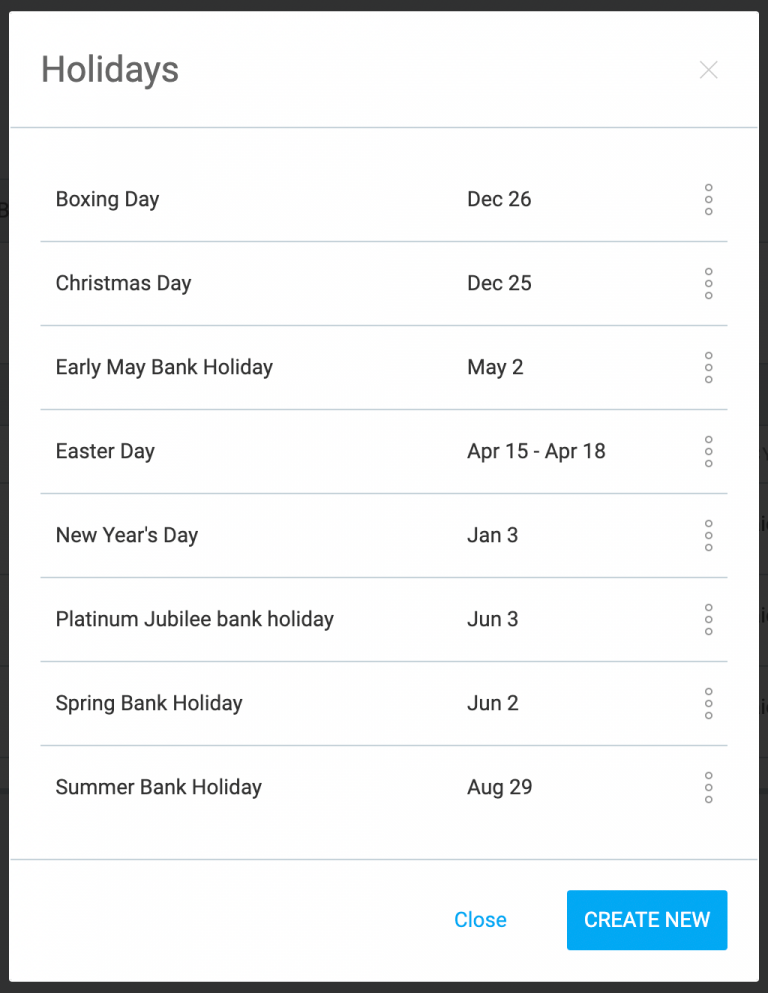Select the Summer Bank Holiday entry
This screenshot has height=993, width=768.
coord(156,787)
